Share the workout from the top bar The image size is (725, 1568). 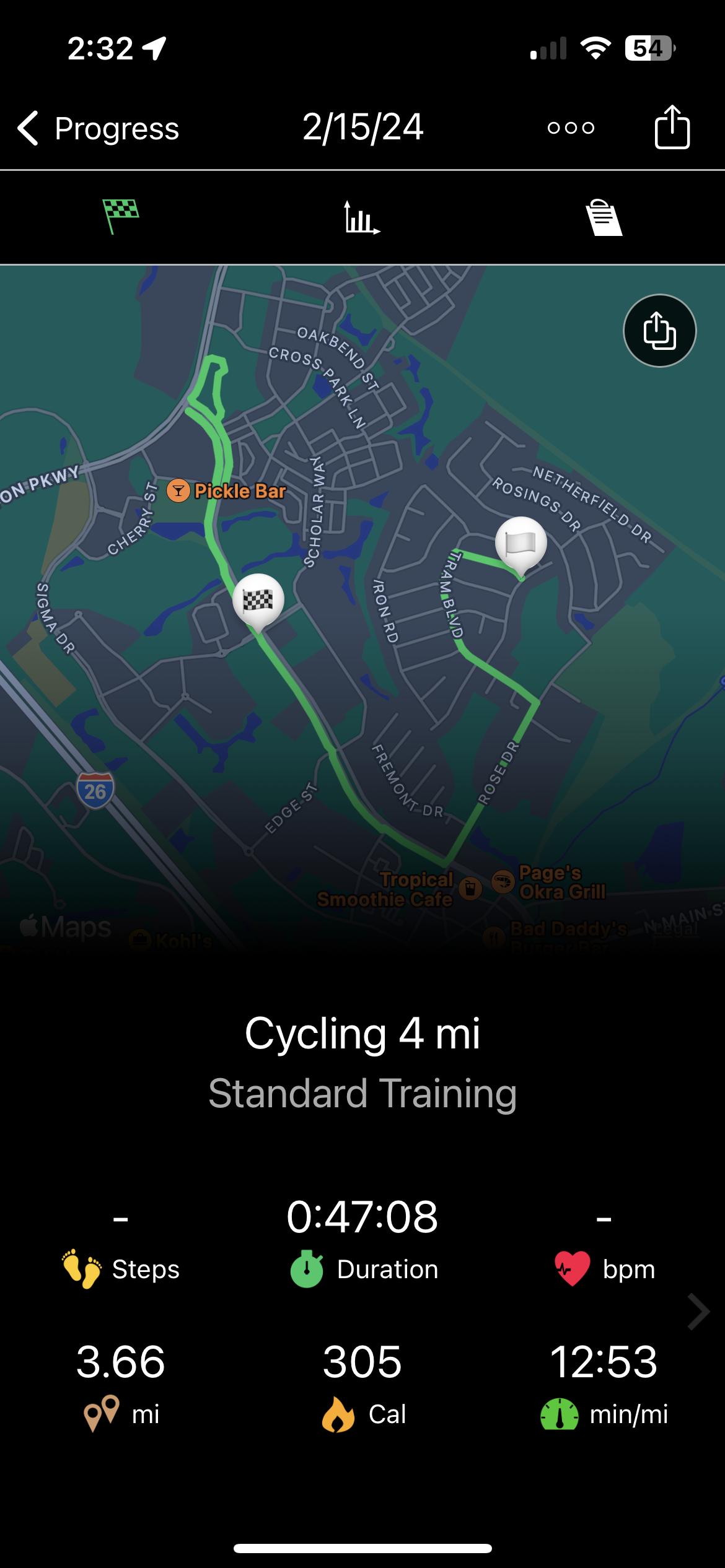[672, 128]
